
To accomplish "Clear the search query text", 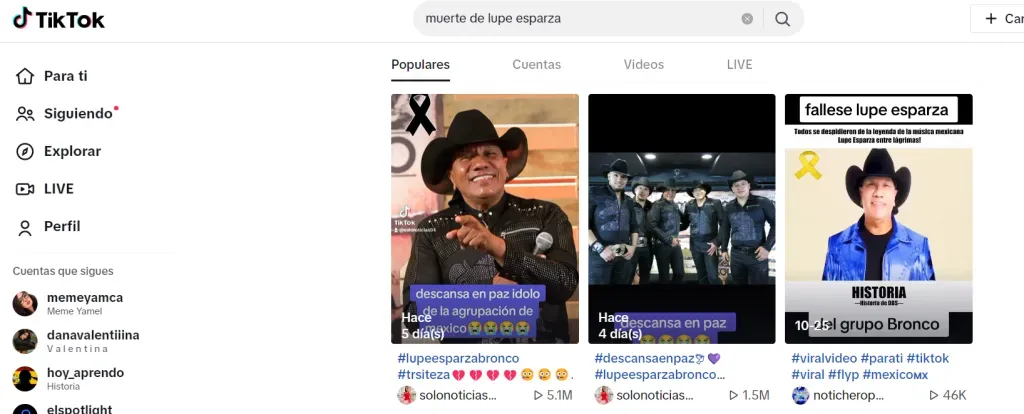I will [x=747, y=19].
